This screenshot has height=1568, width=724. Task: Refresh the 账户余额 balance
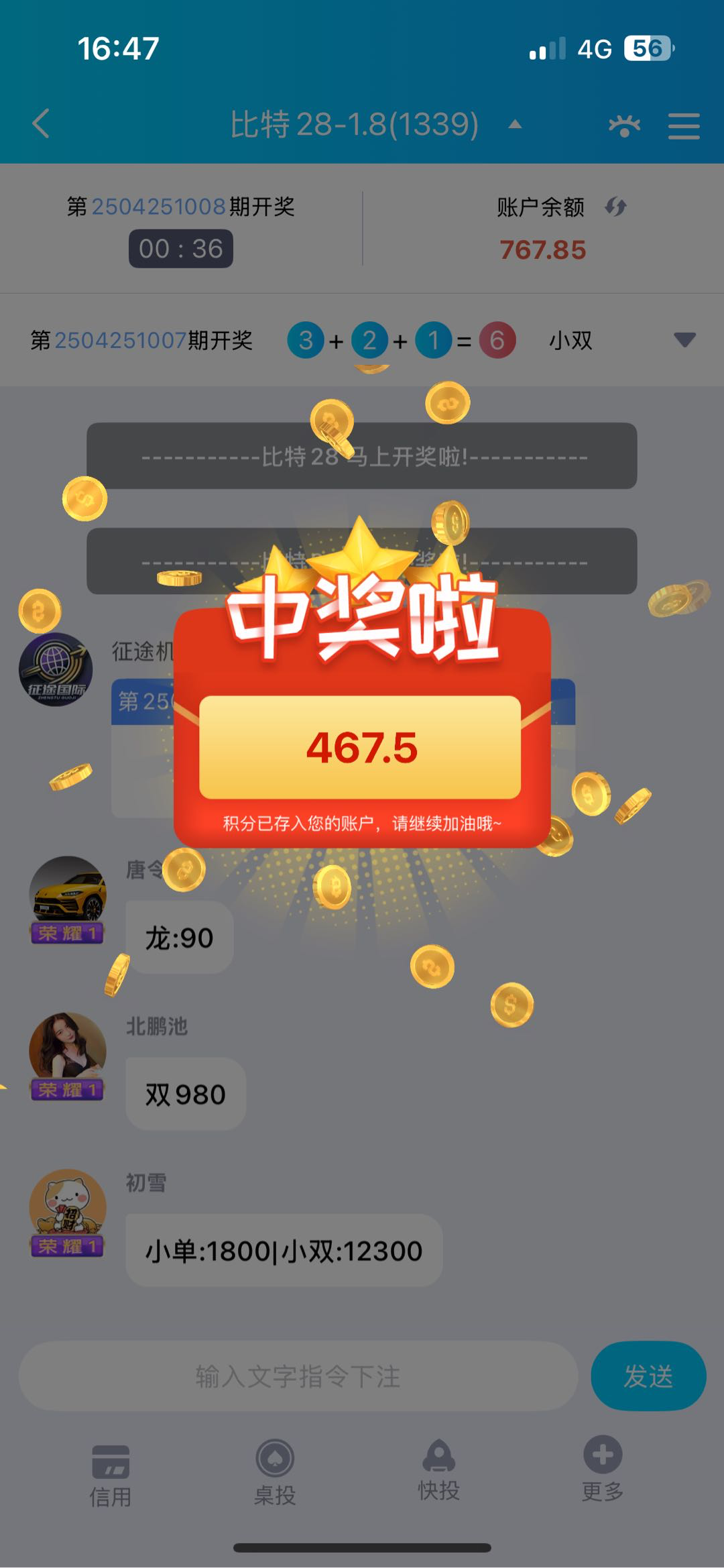(x=615, y=207)
